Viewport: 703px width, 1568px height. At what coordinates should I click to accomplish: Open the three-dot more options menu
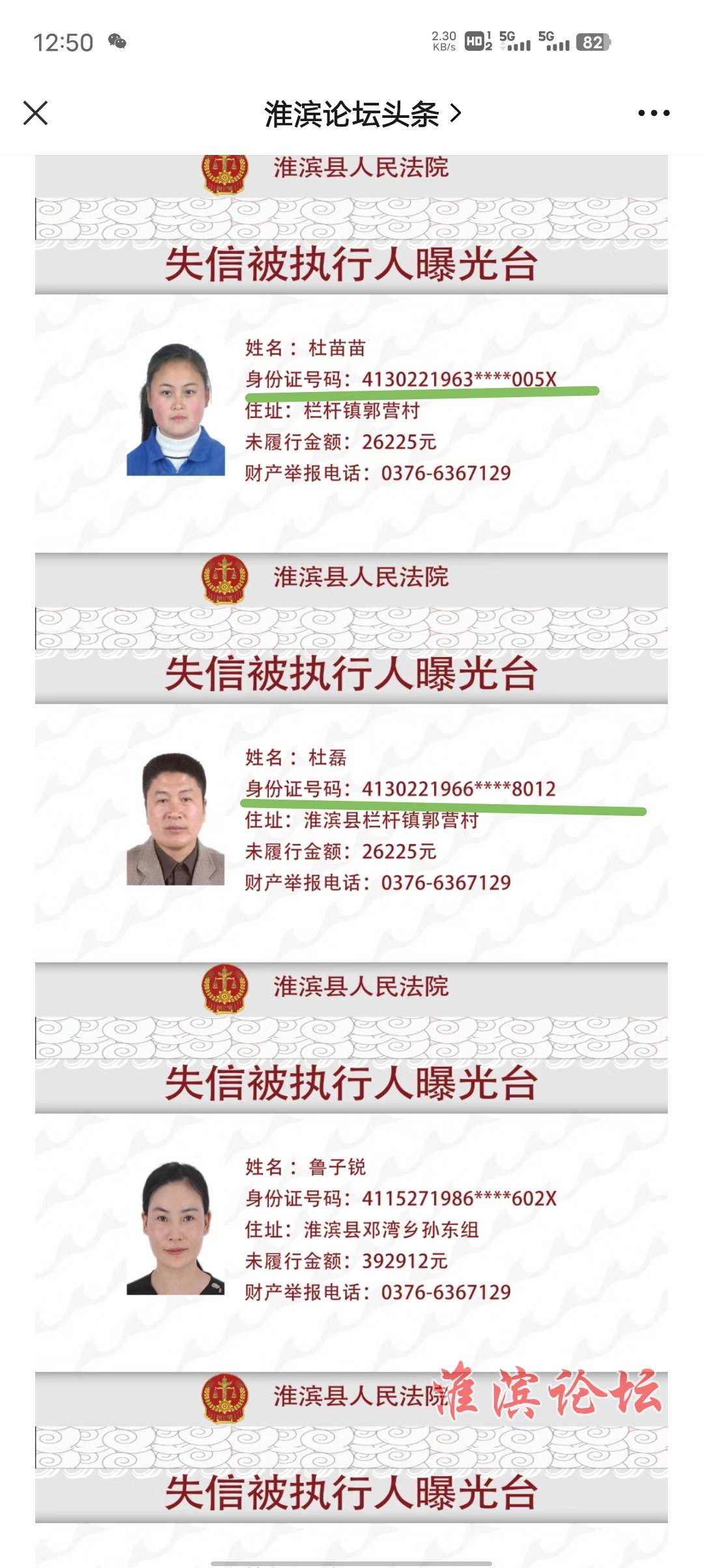pyautogui.click(x=654, y=113)
